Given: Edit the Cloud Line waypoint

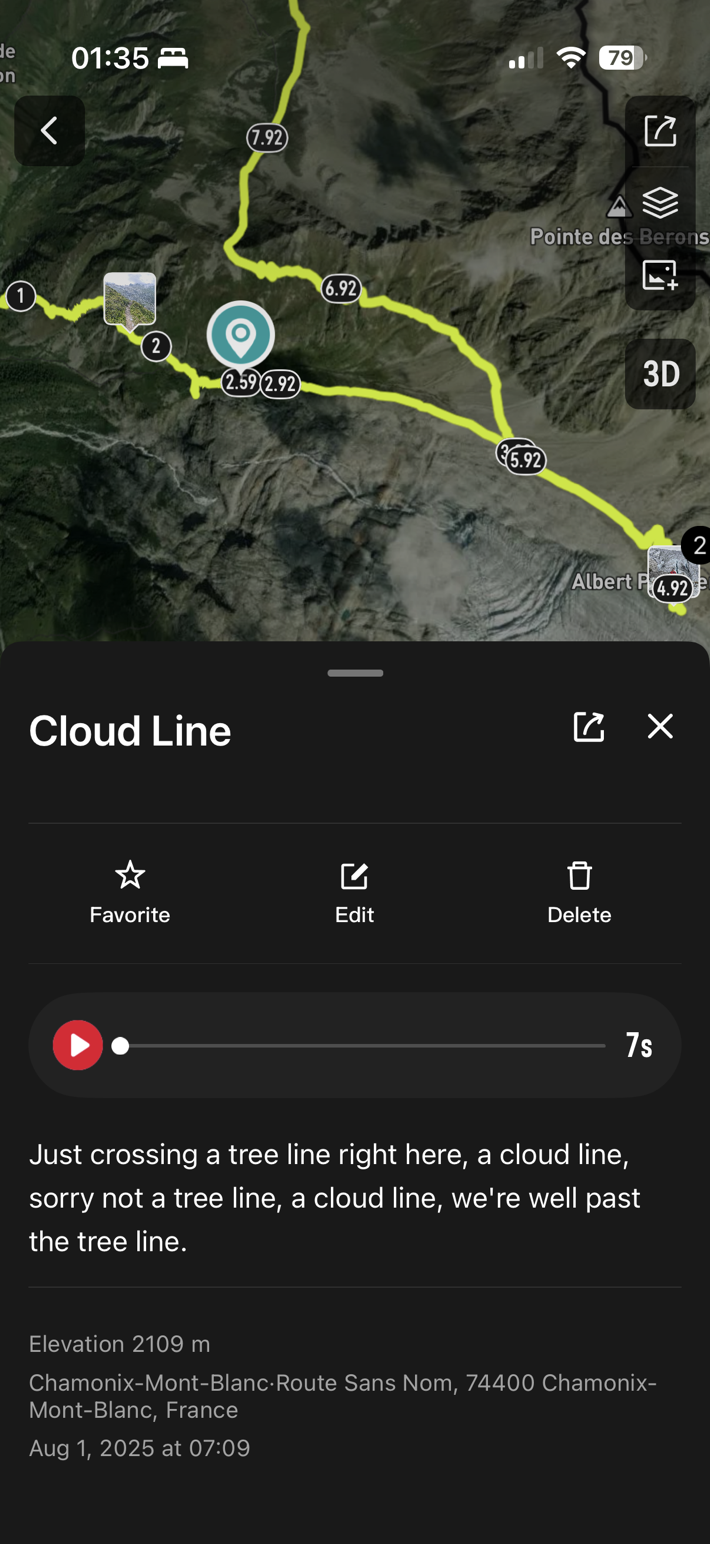Looking at the screenshot, I should tap(354, 892).
